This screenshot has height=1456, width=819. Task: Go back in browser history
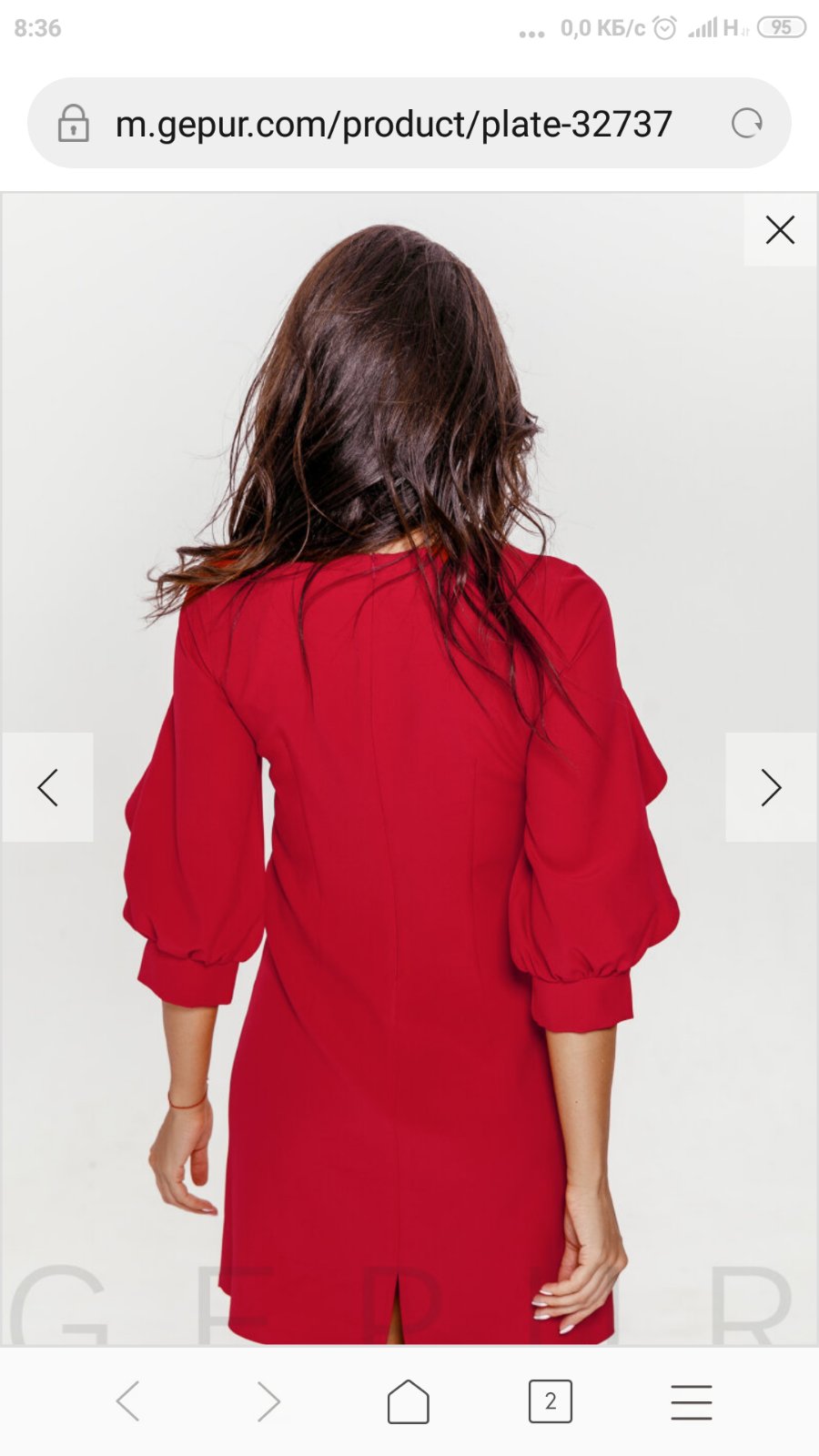[x=128, y=1400]
